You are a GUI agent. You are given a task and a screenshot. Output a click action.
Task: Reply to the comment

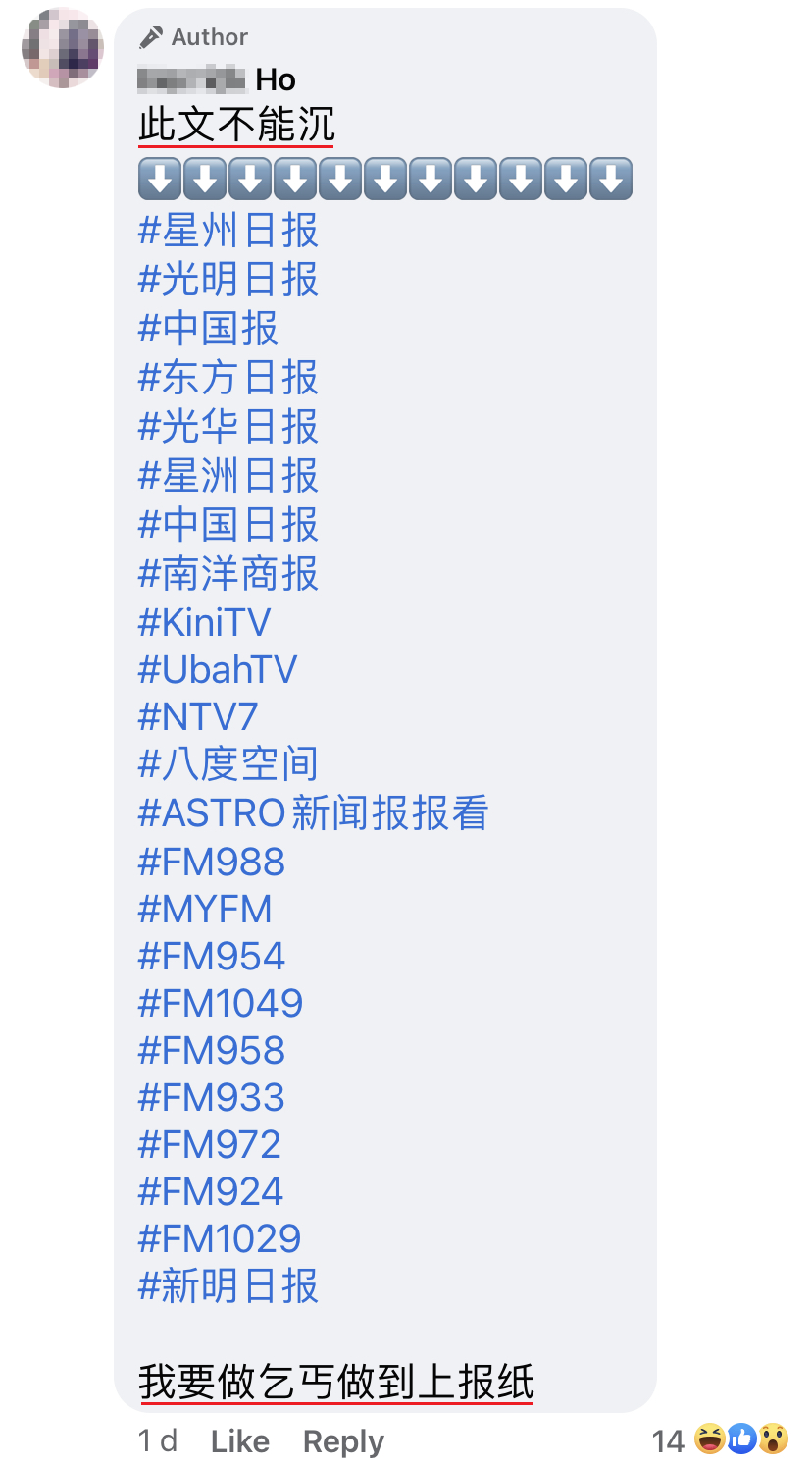pyautogui.click(x=343, y=1440)
